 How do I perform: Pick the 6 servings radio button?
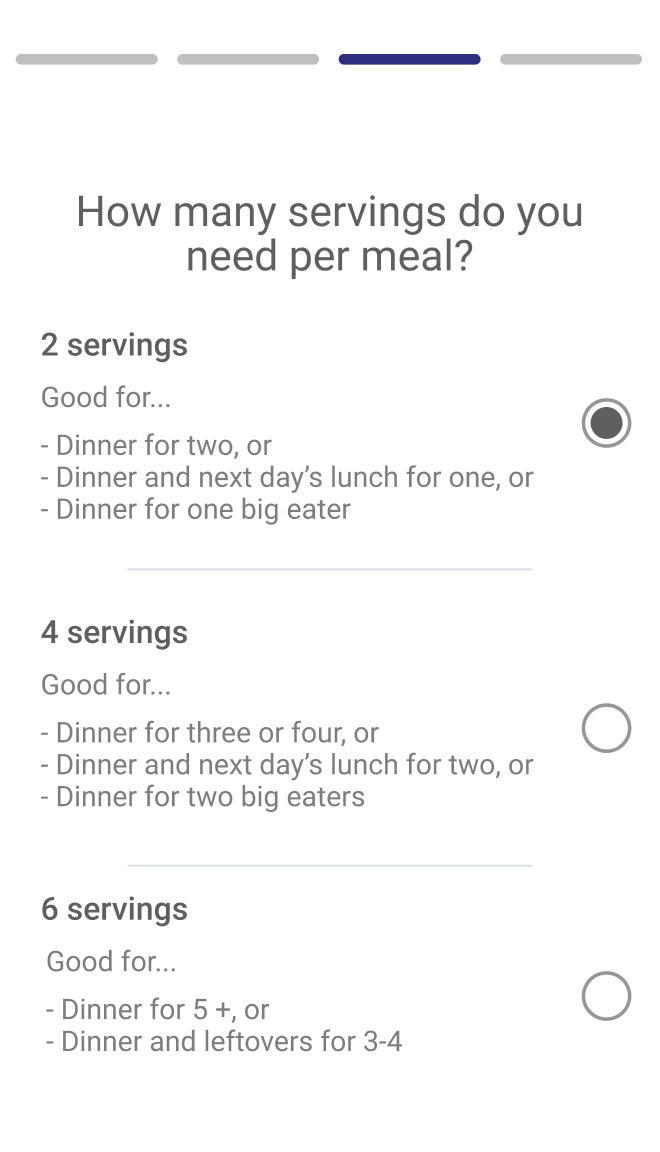click(x=606, y=996)
